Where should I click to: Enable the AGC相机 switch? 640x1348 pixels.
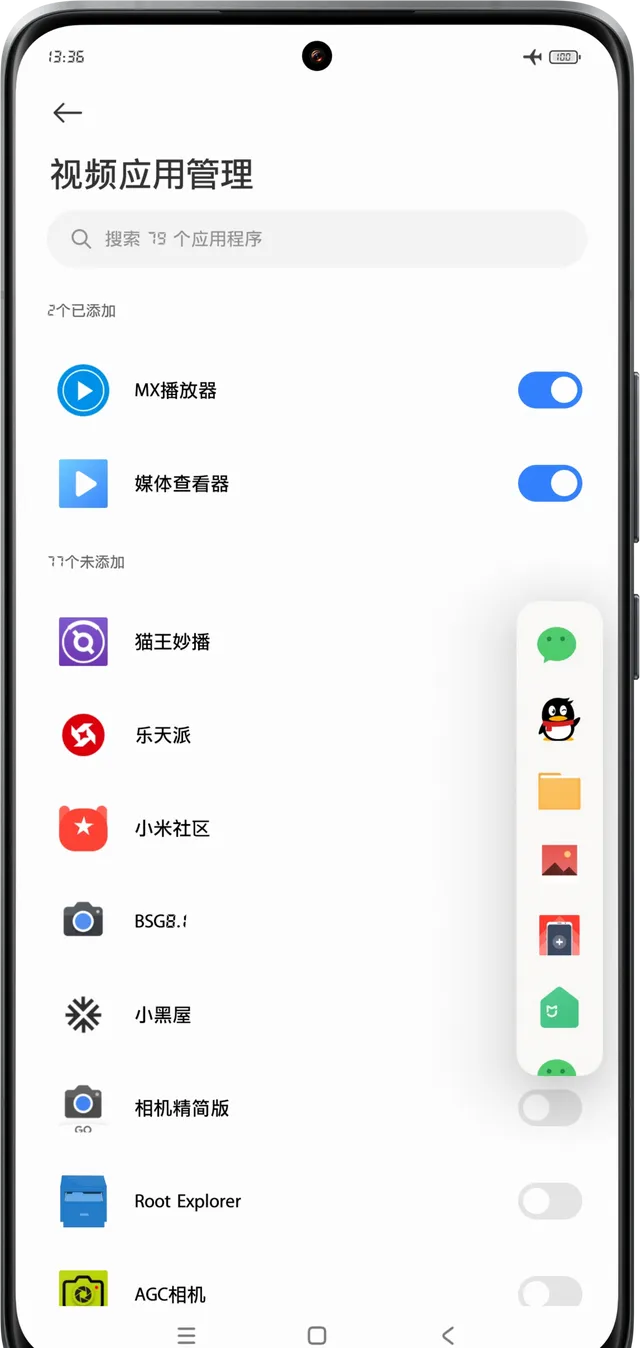550,1293
